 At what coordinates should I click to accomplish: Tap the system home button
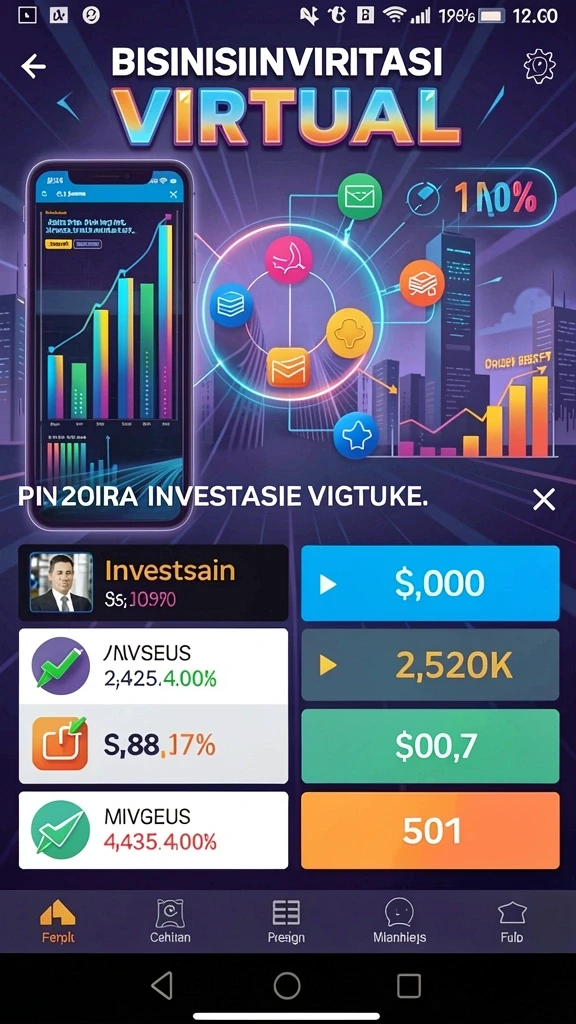click(287, 985)
